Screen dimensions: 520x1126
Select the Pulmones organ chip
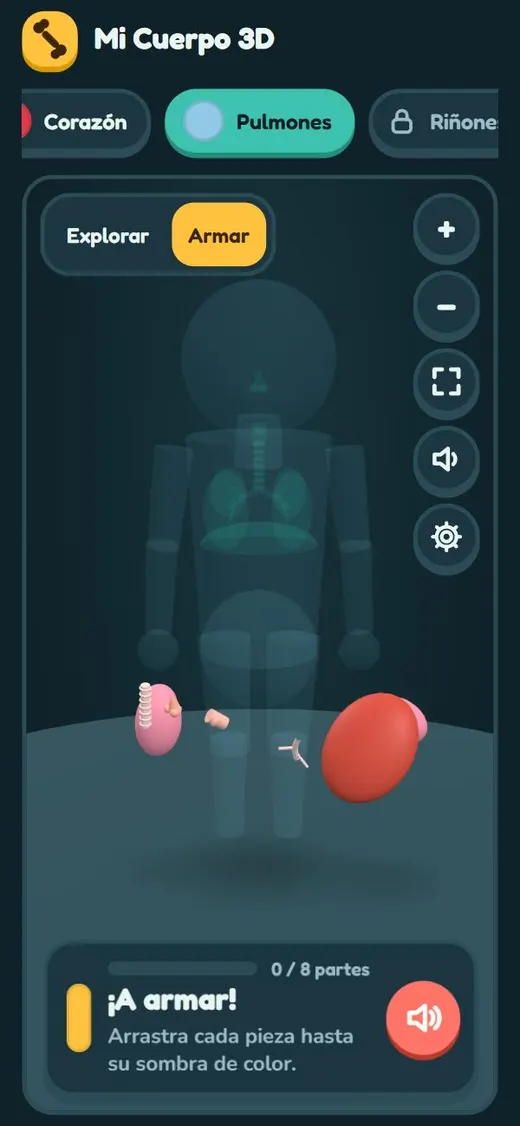[259, 123]
